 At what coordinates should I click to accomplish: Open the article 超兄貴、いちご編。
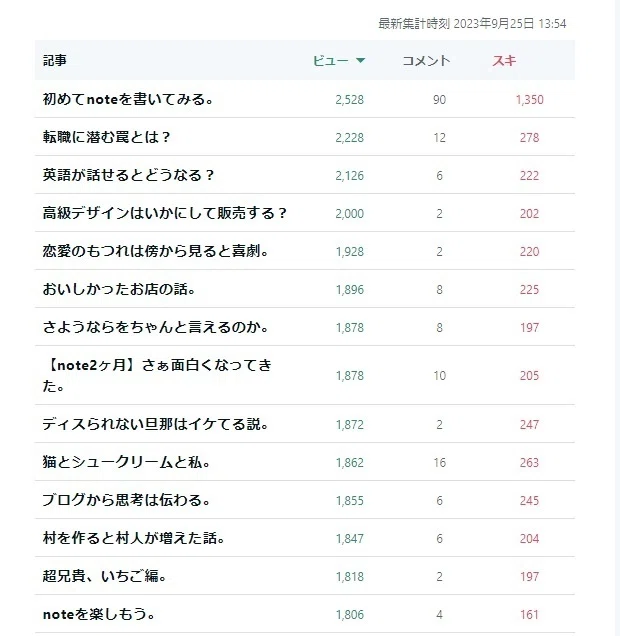coord(104,576)
